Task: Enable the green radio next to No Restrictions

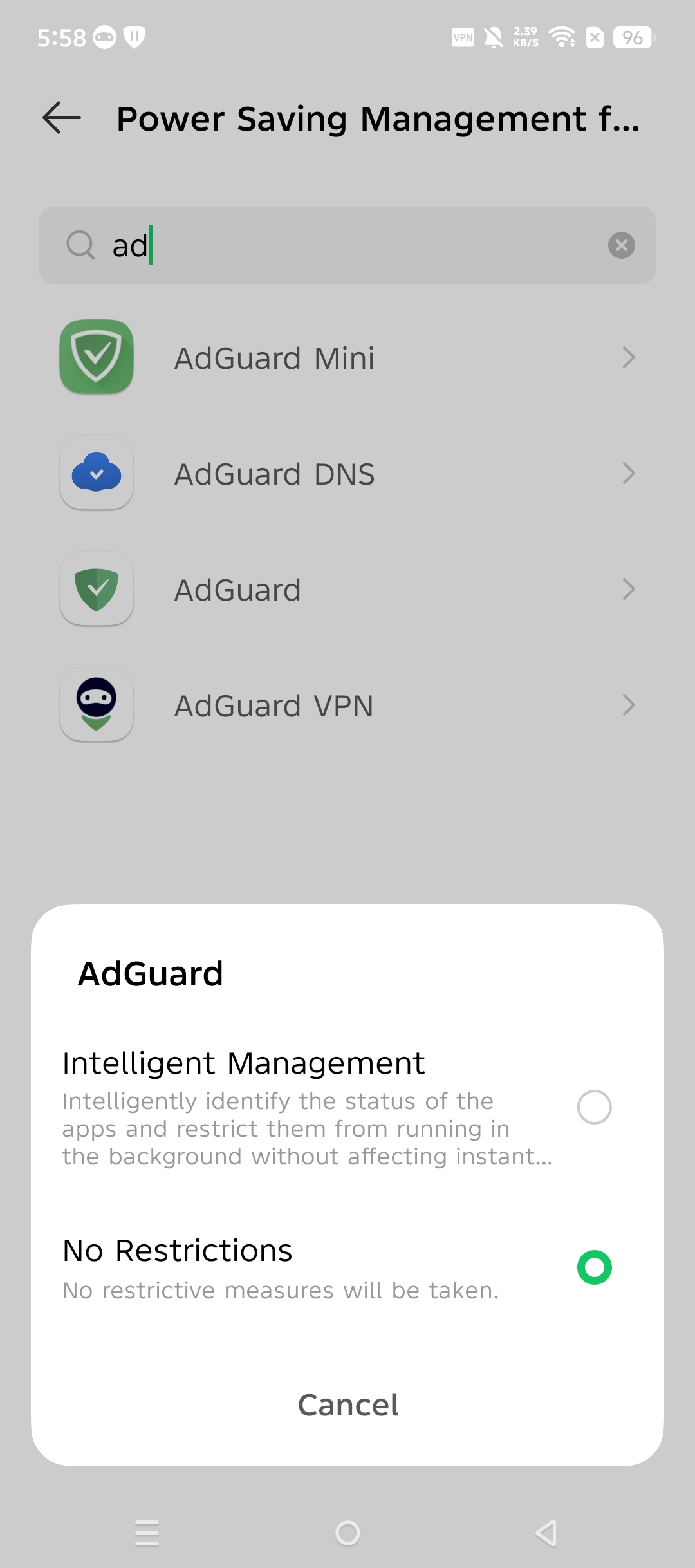Action: coord(593,1267)
